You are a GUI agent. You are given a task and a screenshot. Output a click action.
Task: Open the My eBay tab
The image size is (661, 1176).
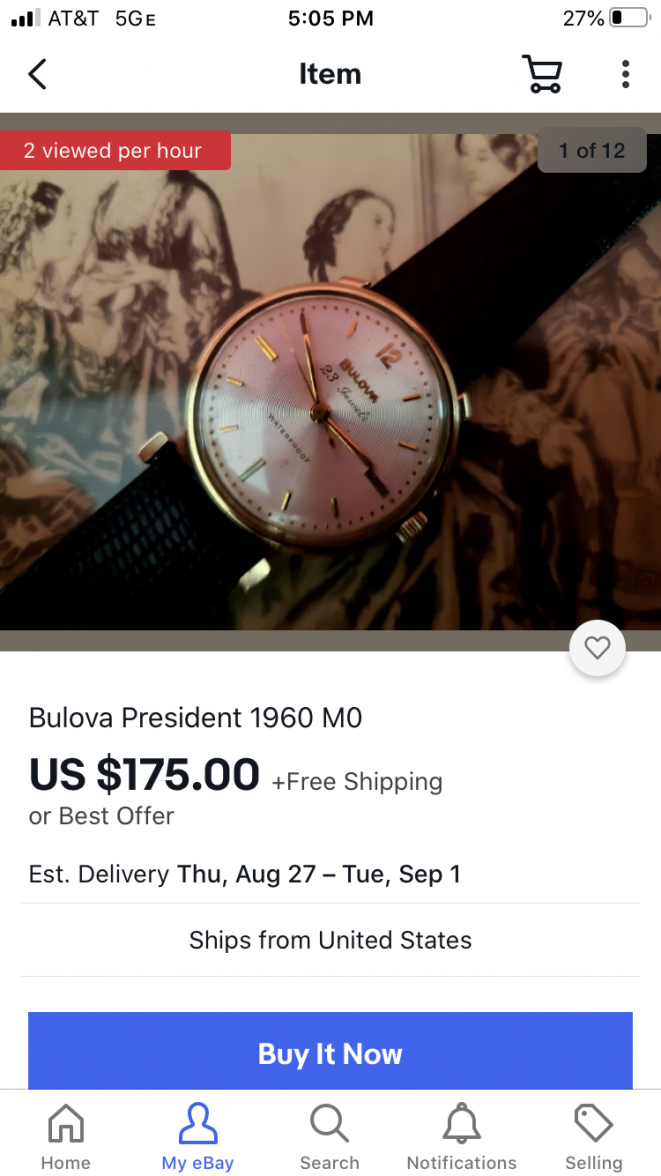[x=198, y=1136]
